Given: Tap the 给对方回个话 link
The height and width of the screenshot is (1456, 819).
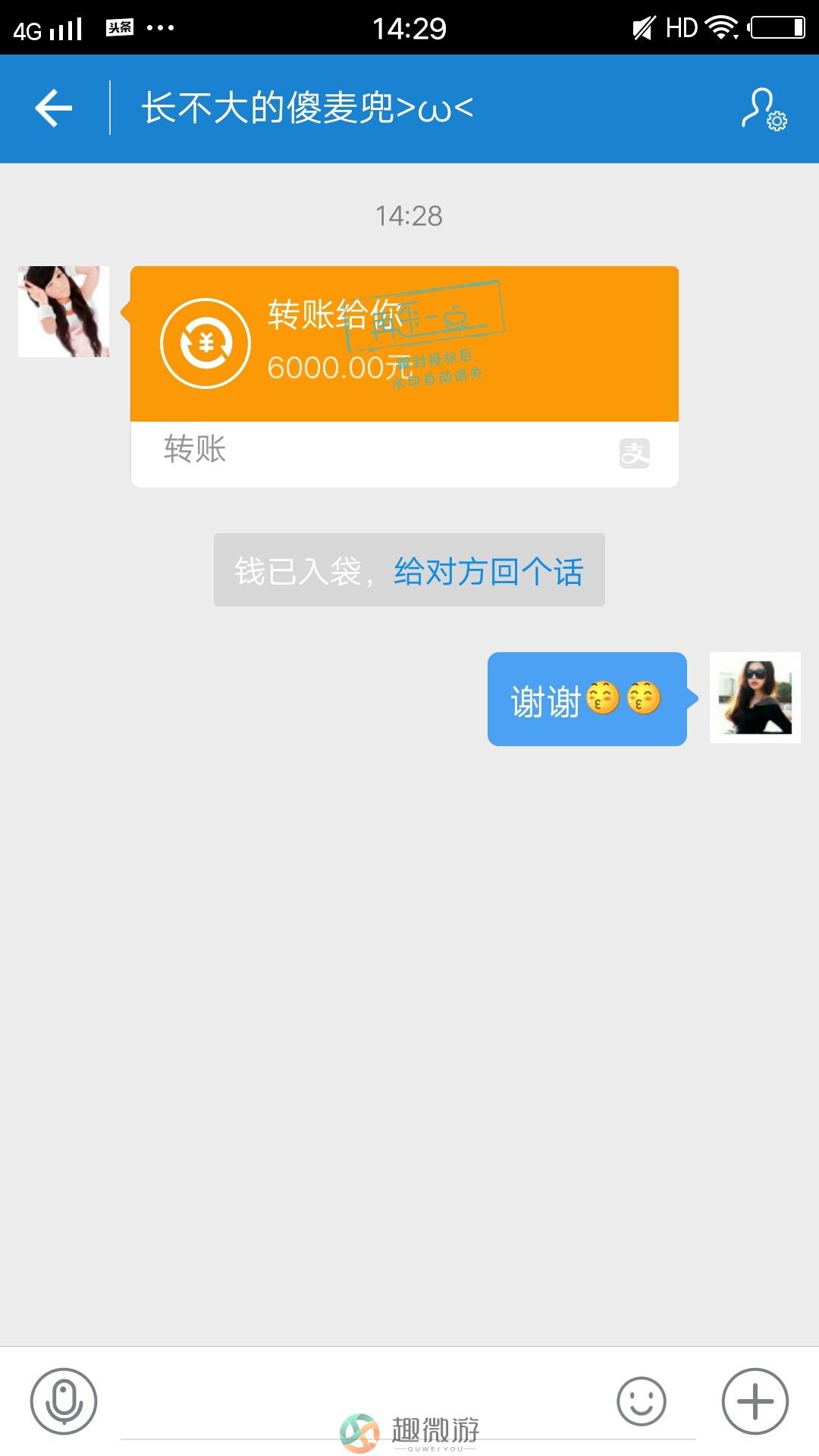Looking at the screenshot, I should click(488, 571).
